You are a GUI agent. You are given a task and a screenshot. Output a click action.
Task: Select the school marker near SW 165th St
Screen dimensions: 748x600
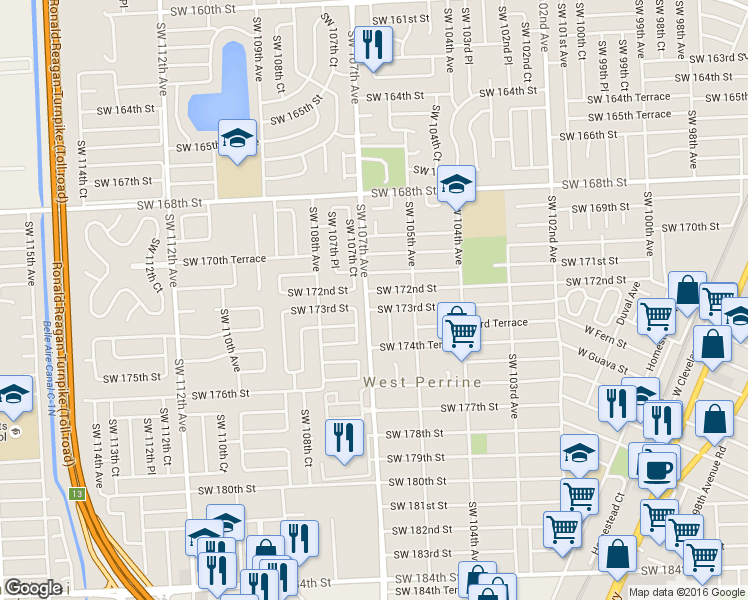coord(238,138)
